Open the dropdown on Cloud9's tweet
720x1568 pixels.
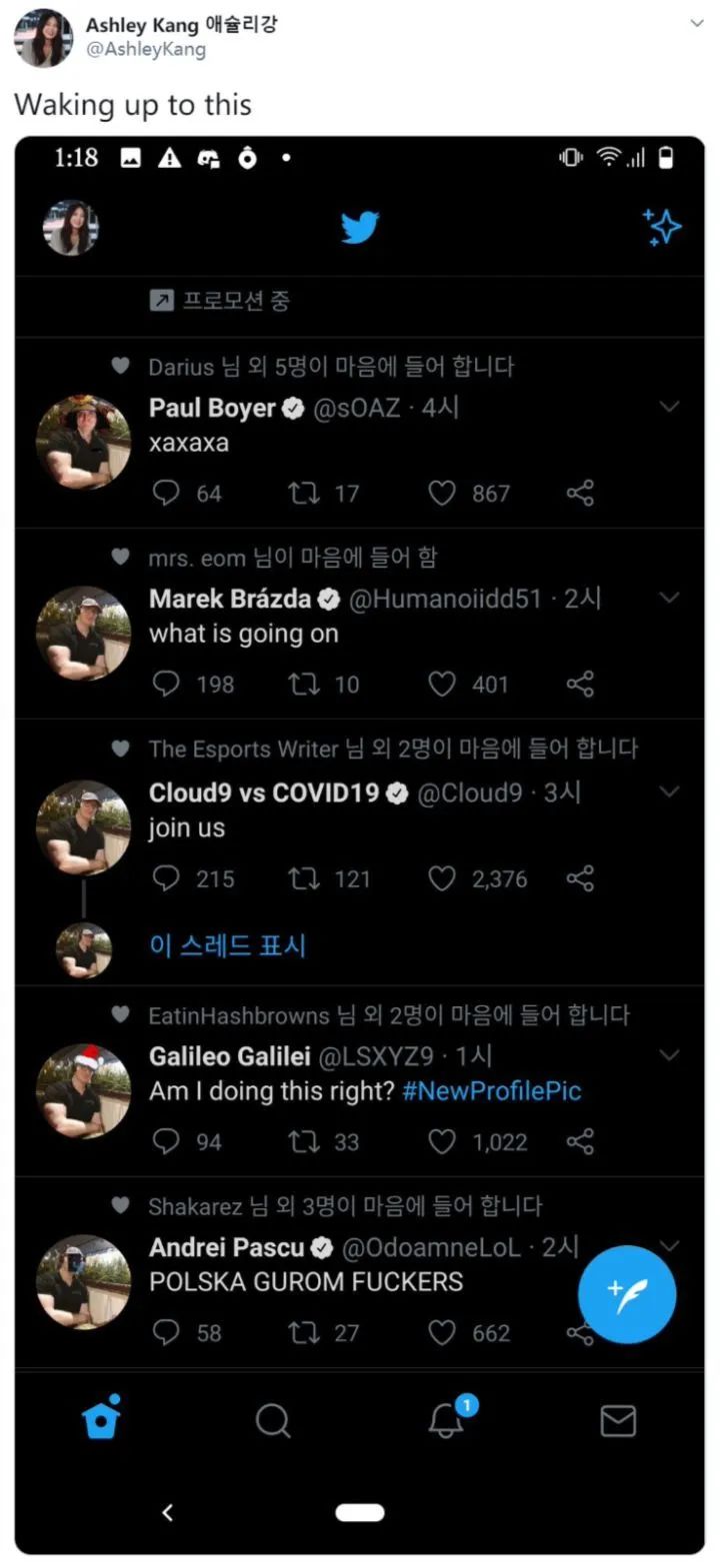[668, 791]
